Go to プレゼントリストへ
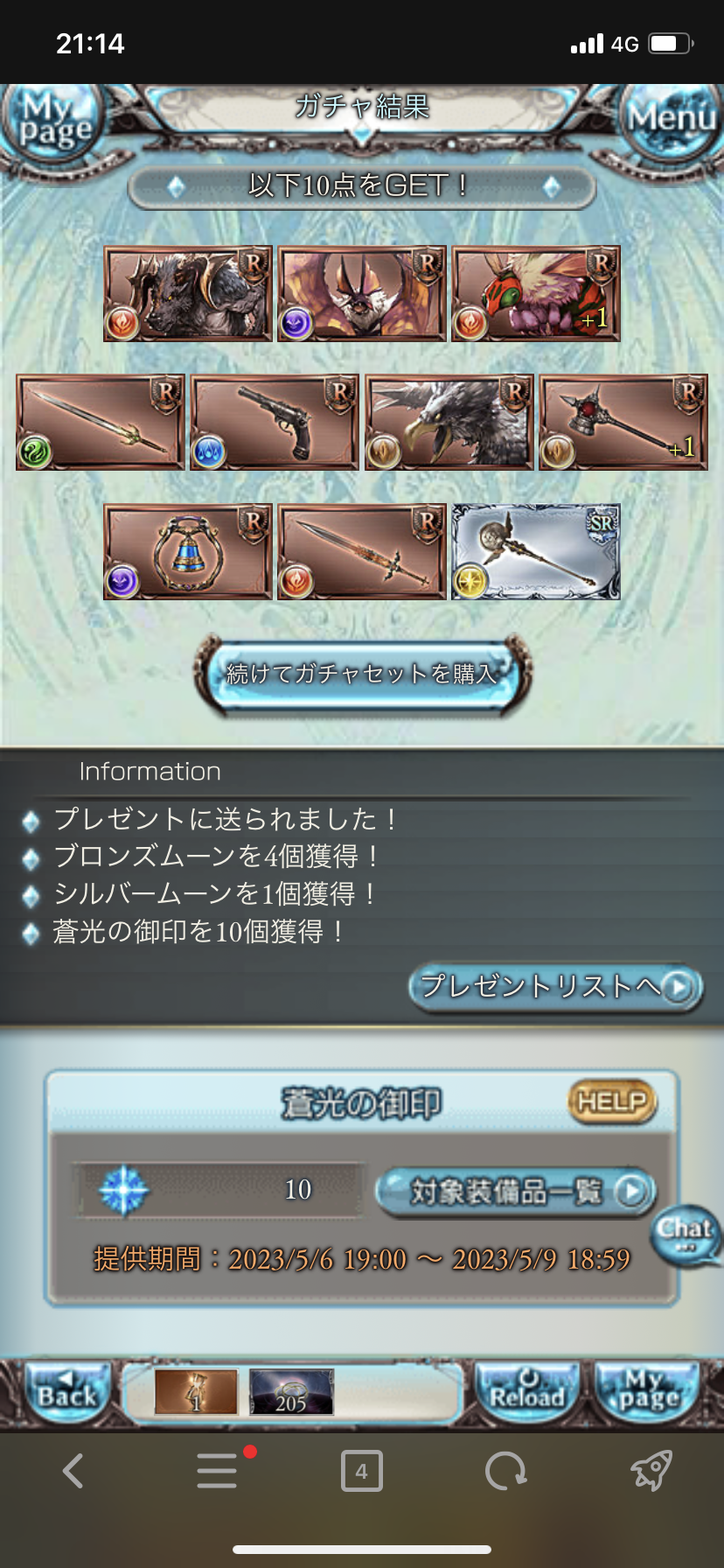Image resolution: width=724 pixels, height=1568 pixels. [x=556, y=986]
